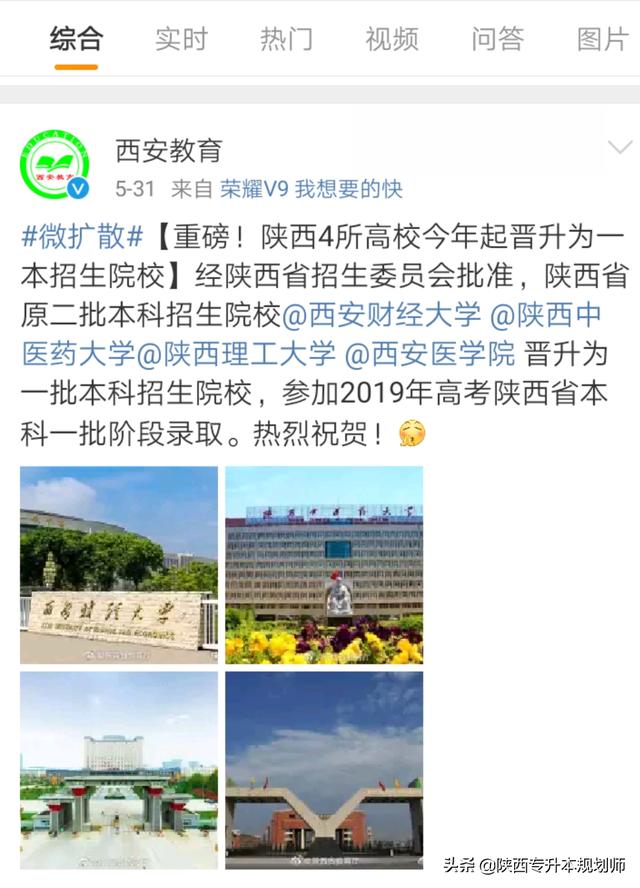
Task: Open the @西安财经大学 mention
Action: tap(382, 315)
